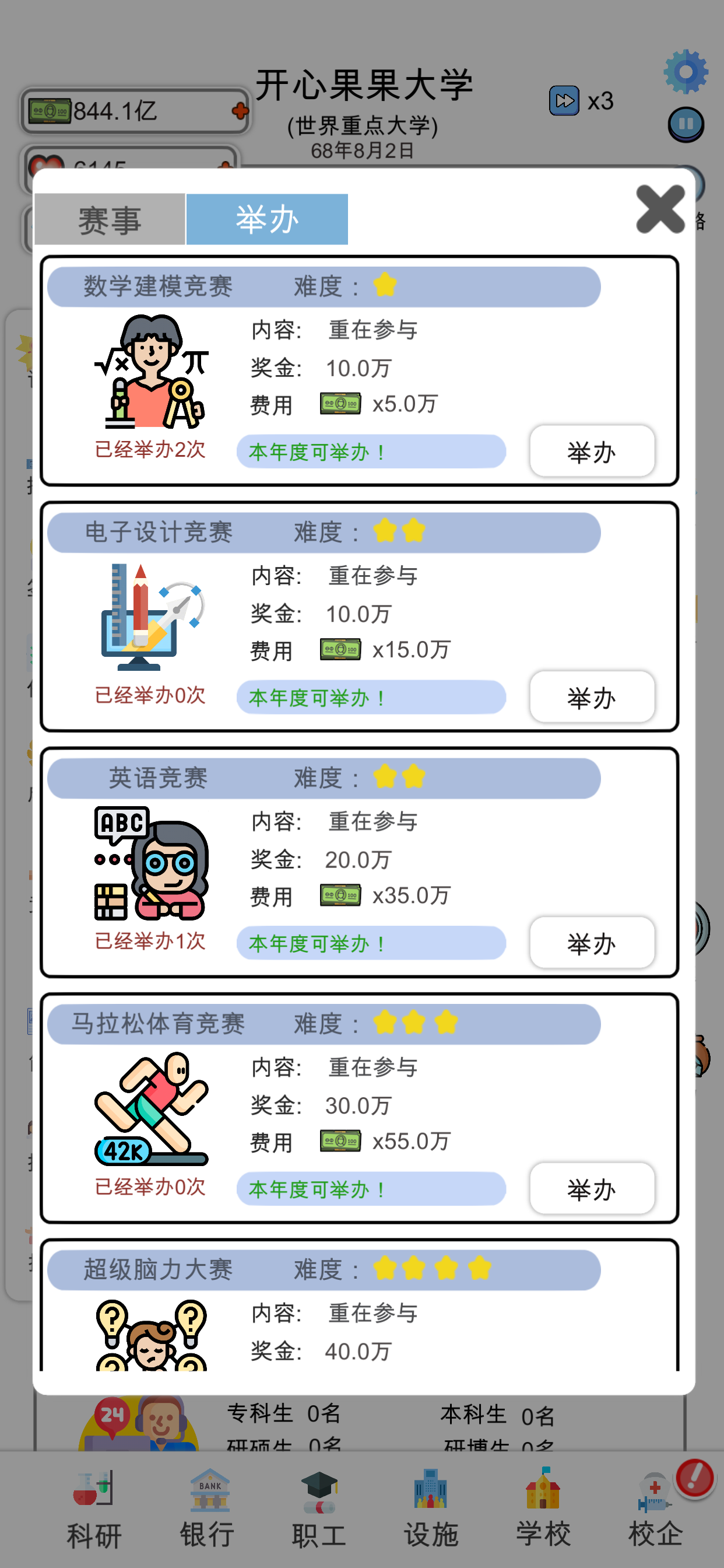Switch to the 赛事 tab
This screenshot has width=724, height=1568.
point(110,220)
